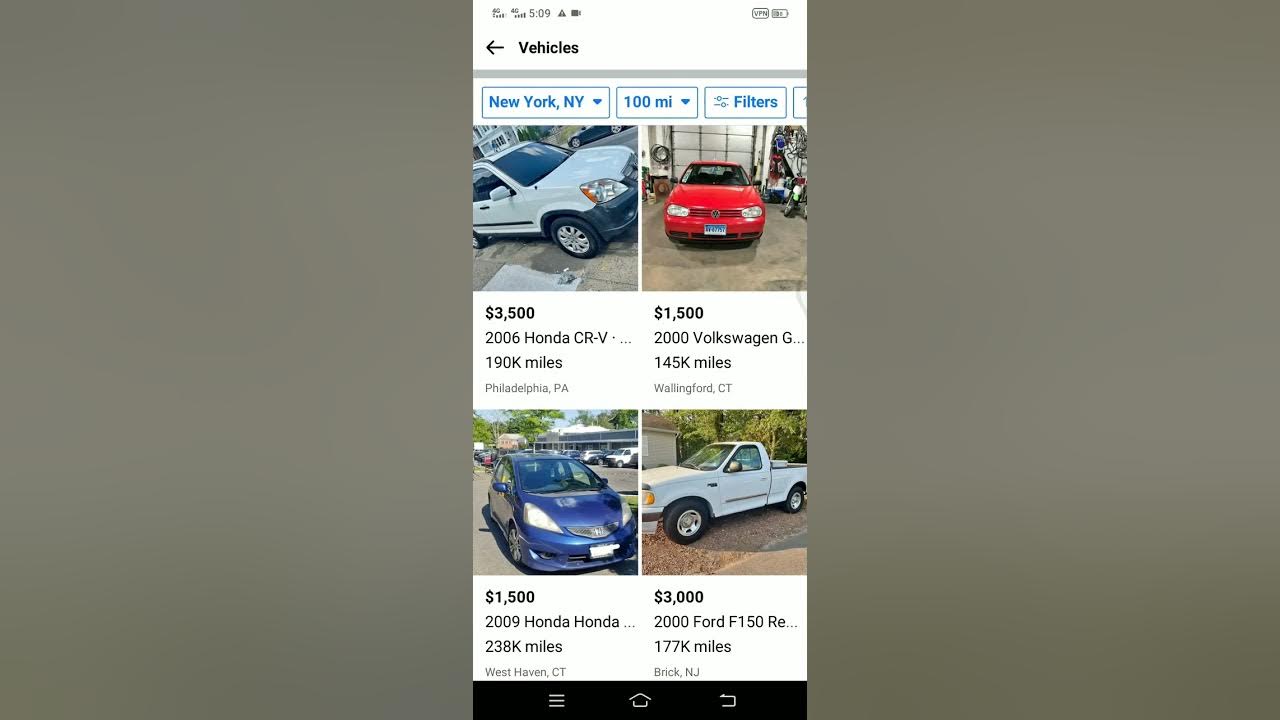Go back from the Vehicles page
The width and height of the screenshot is (1280, 720).
point(495,48)
